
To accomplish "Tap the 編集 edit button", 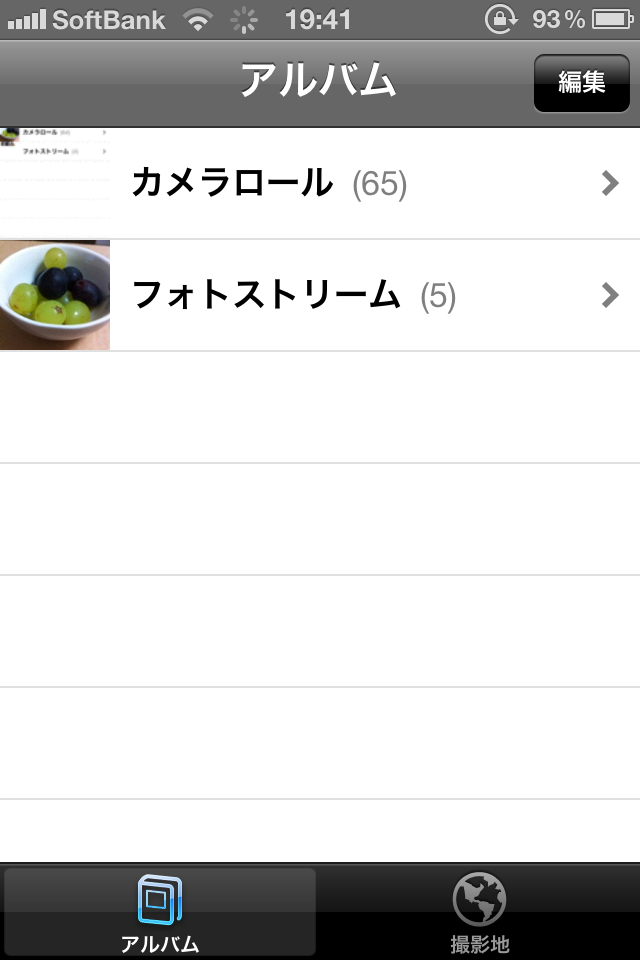I will pos(581,82).
